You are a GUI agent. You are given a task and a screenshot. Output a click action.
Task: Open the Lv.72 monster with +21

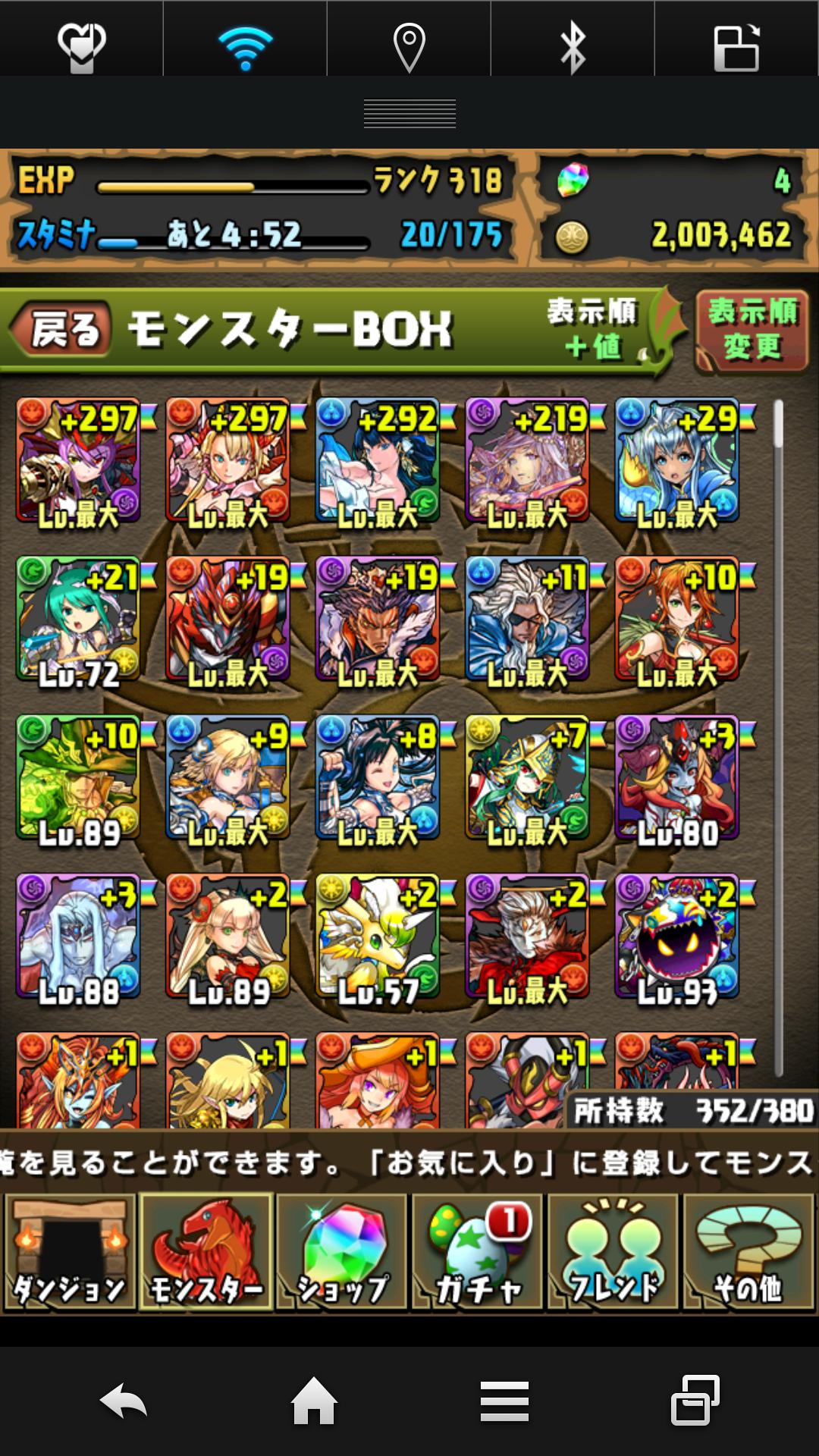pyautogui.click(x=79, y=620)
